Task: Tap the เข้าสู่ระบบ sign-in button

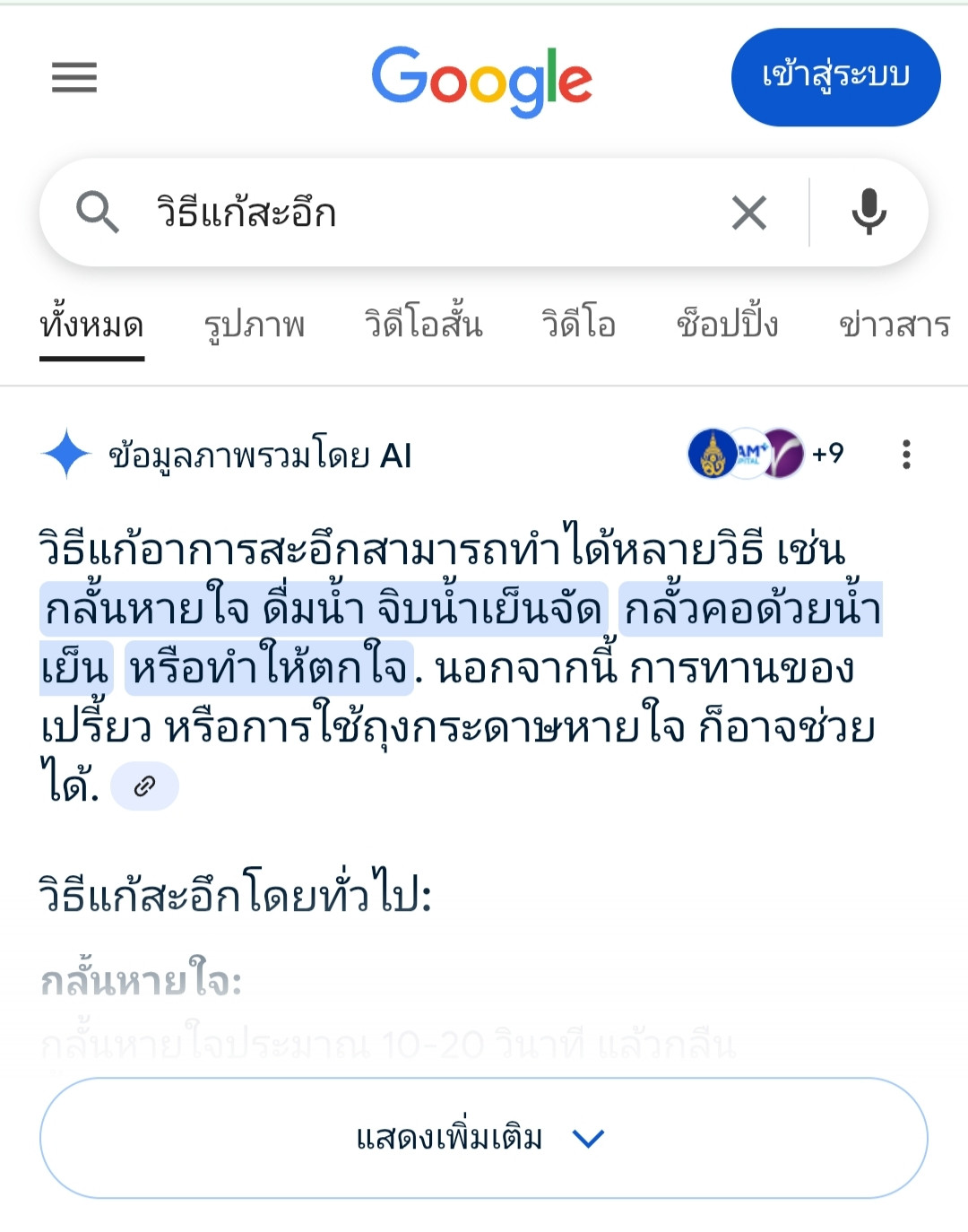Action: coord(835,77)
